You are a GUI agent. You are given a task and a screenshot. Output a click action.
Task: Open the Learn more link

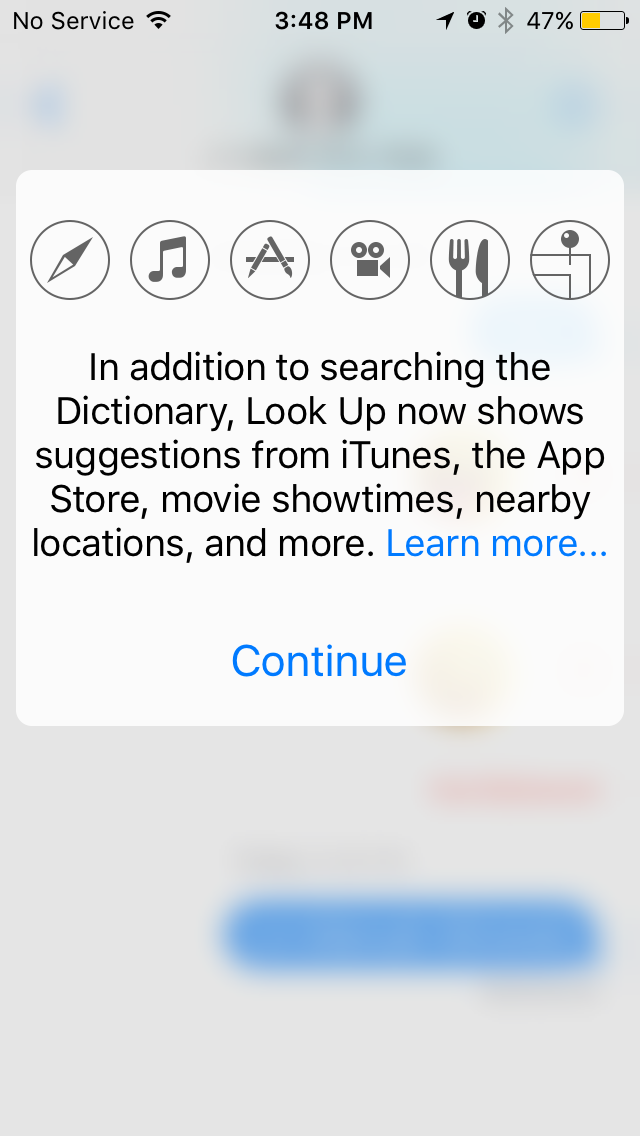[496, 543]
